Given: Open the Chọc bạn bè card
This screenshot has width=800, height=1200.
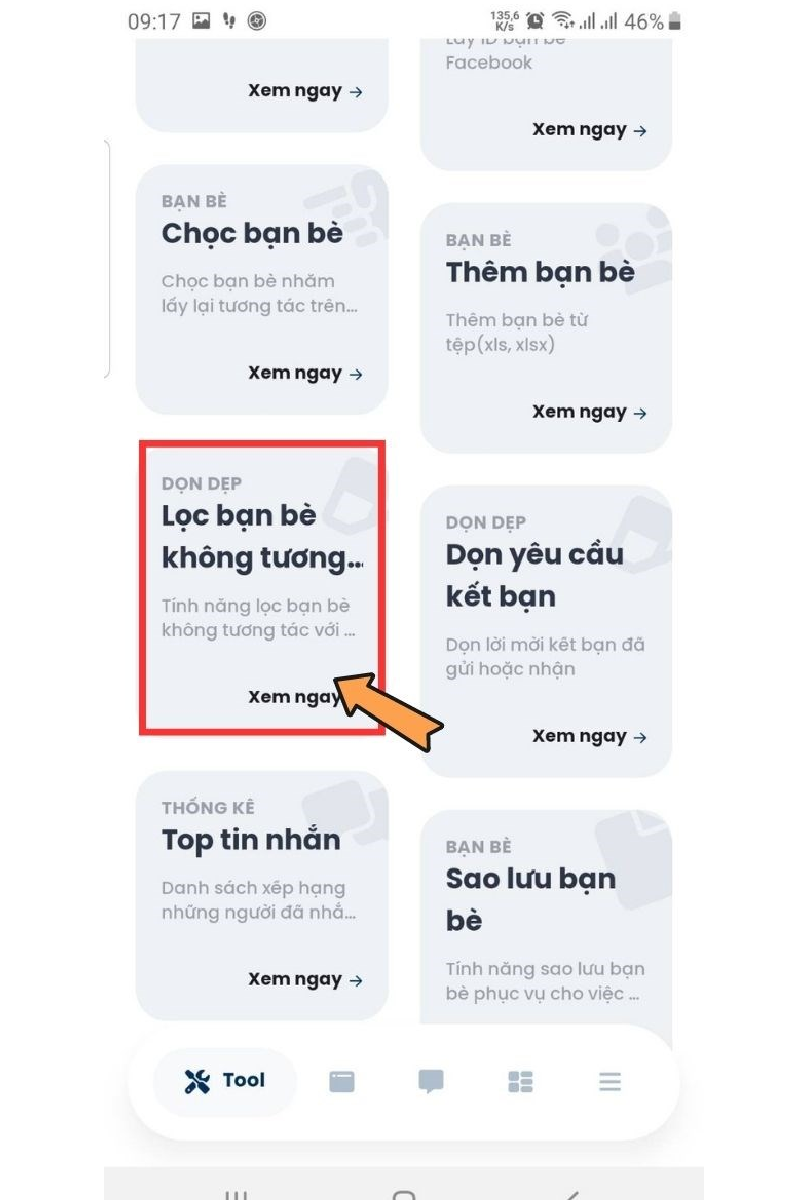Looking at the screenshot, I should 261,290.
